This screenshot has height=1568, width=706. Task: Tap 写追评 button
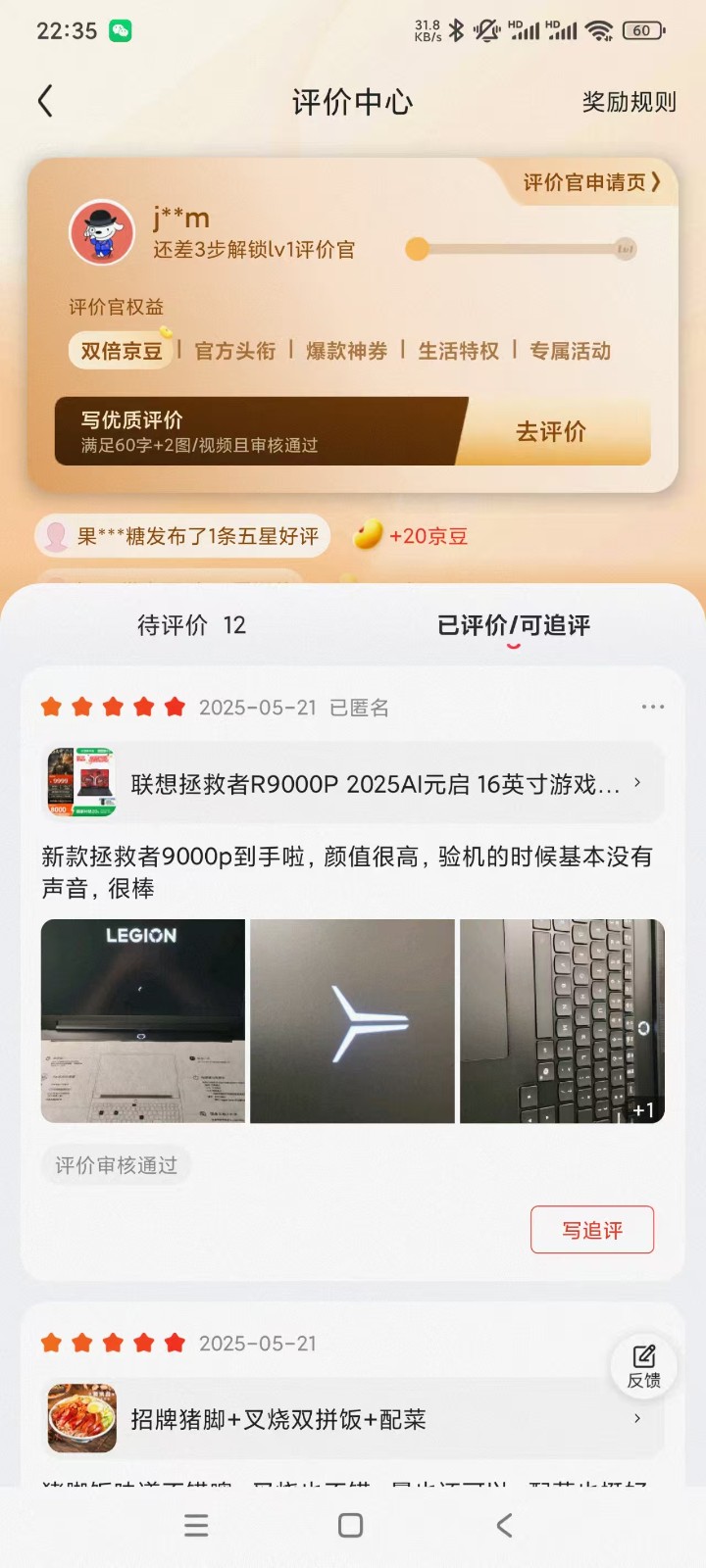point(591,1230)
